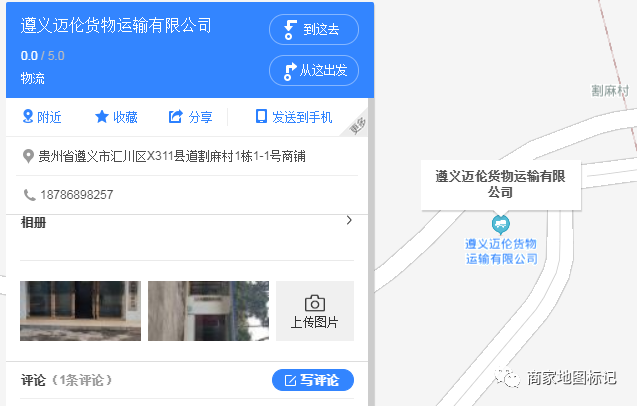
Task: Expand the 相册 album section
Action: pyautogui.click(x=348, y=221)
